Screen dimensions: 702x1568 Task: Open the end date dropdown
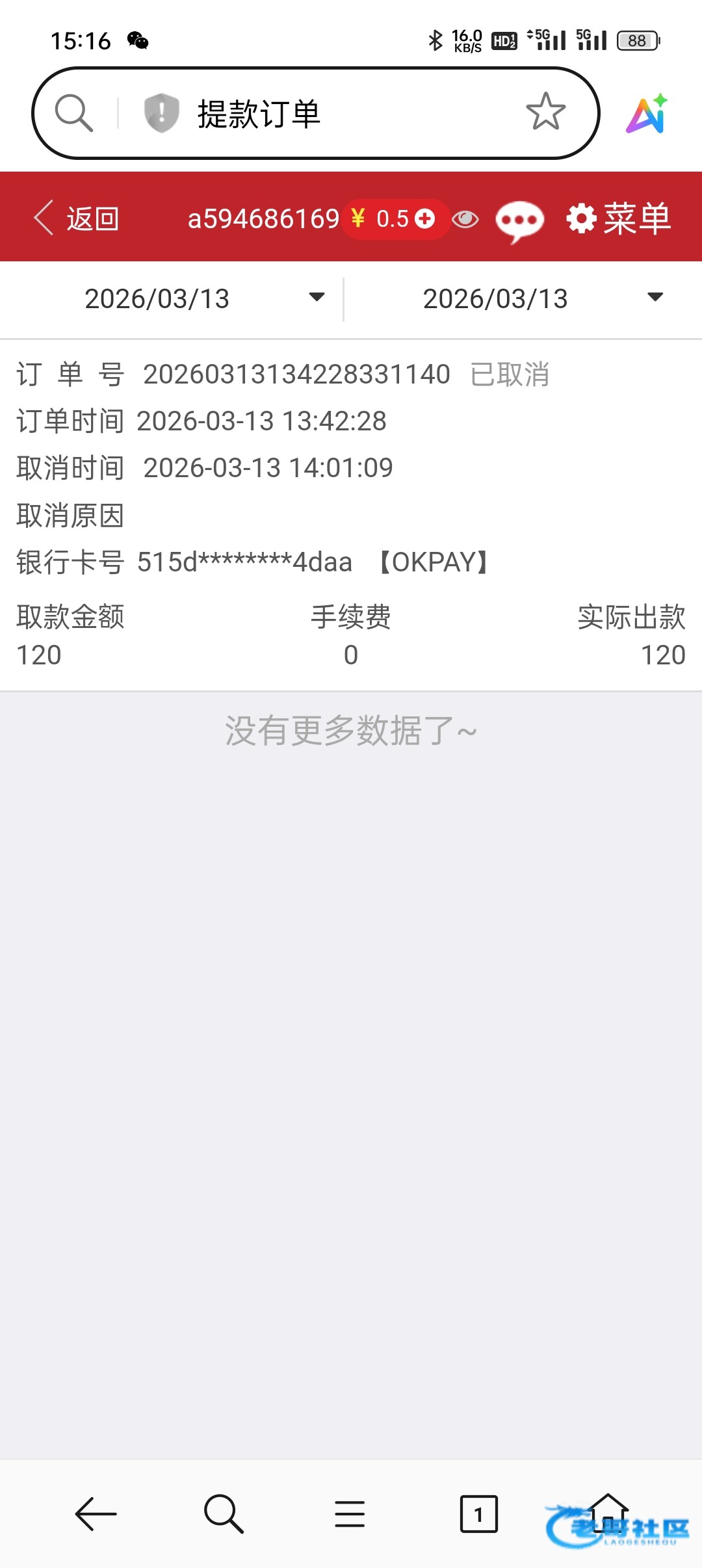[542, 298]
